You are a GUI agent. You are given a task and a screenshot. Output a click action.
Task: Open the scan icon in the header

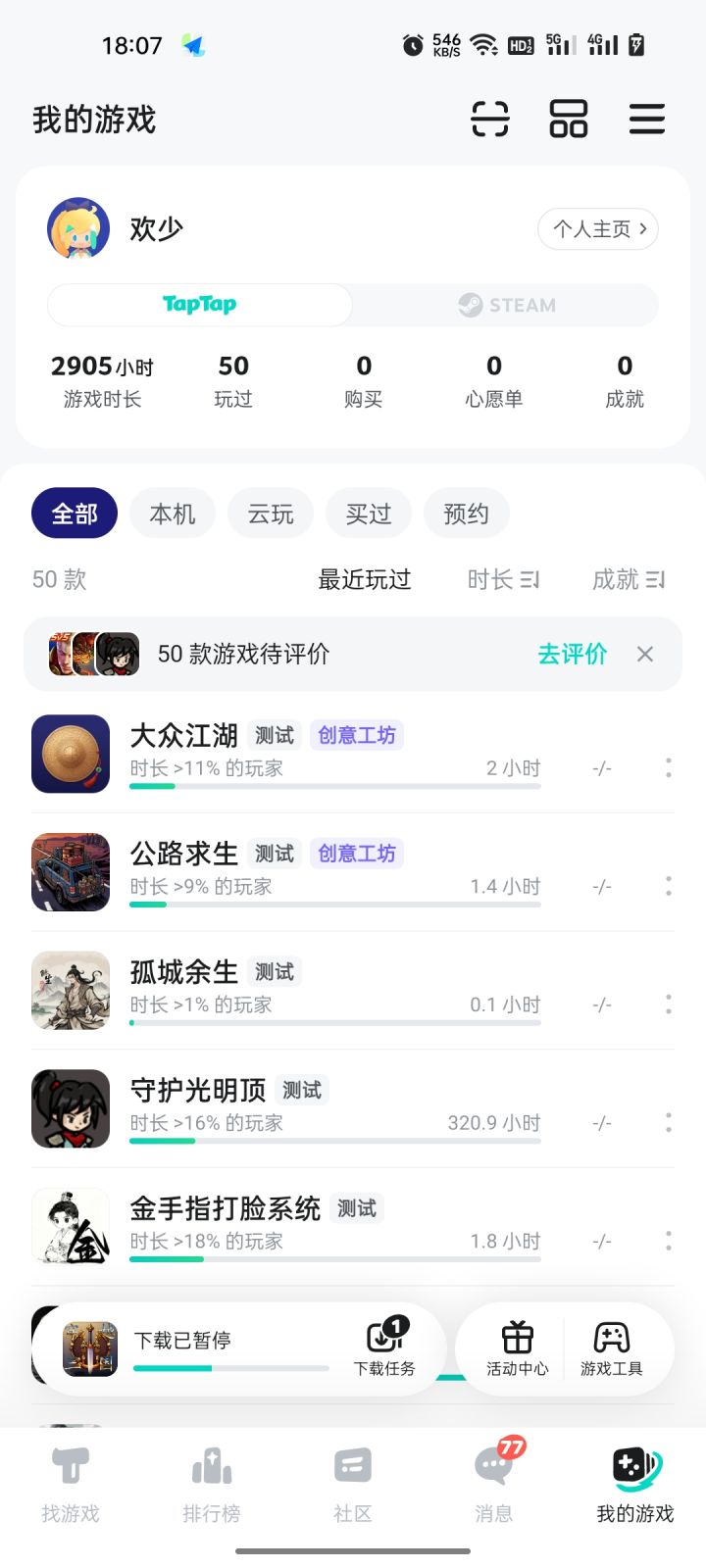pyautogui.click(x=489, y=120)
